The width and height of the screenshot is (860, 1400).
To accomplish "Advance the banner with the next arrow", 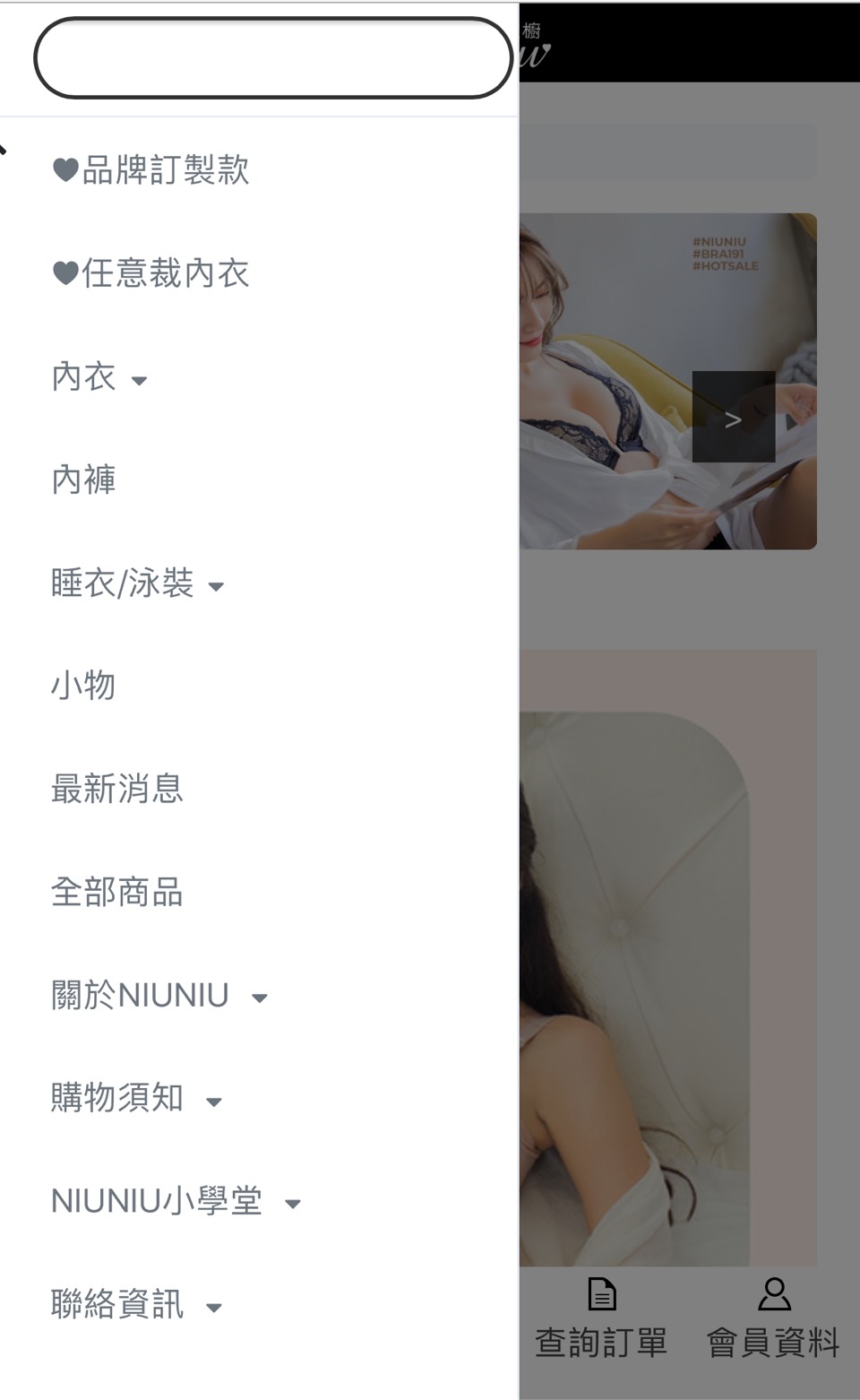I will pyautogui.click(x=733, y=418).
